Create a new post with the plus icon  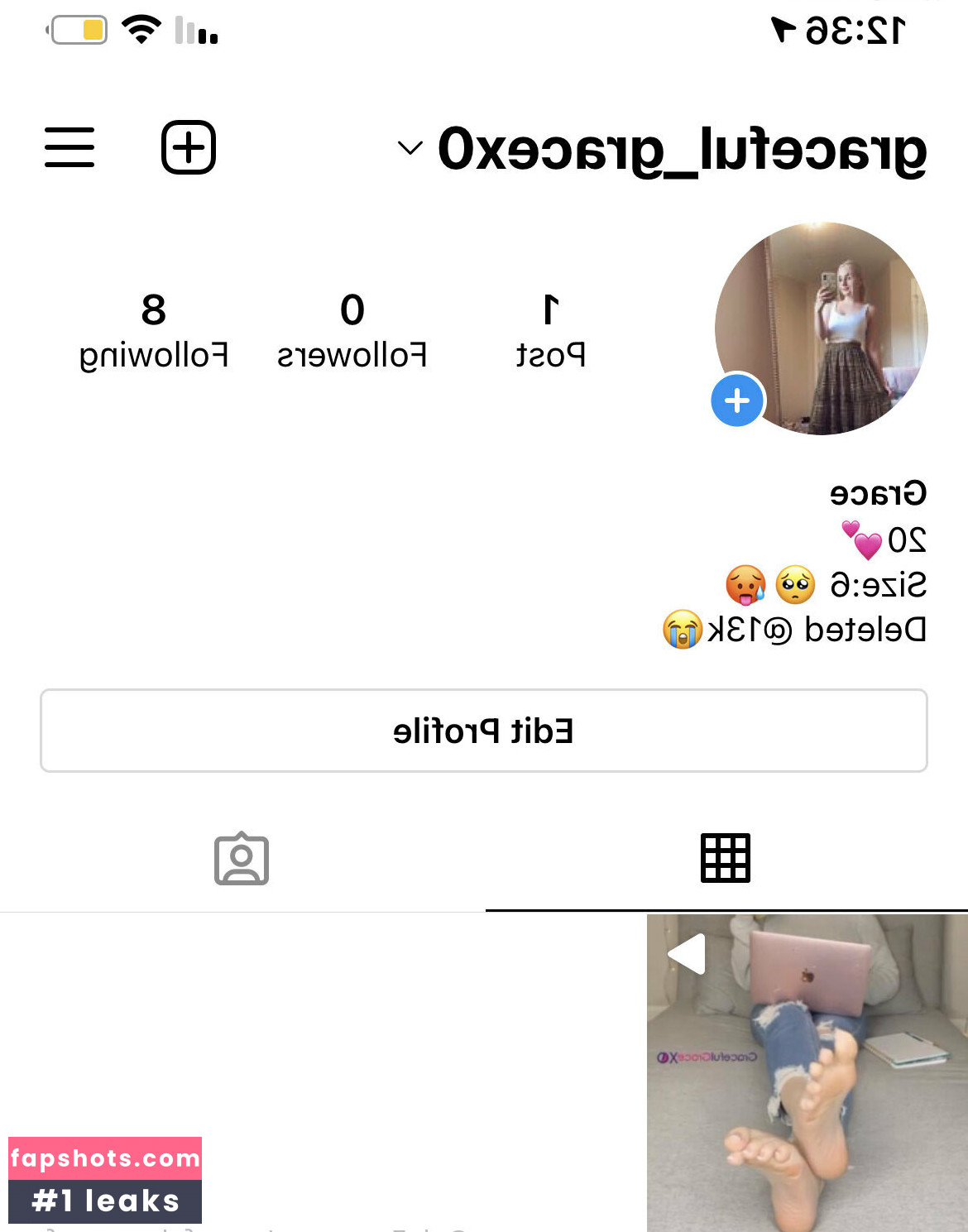point(189,147)
